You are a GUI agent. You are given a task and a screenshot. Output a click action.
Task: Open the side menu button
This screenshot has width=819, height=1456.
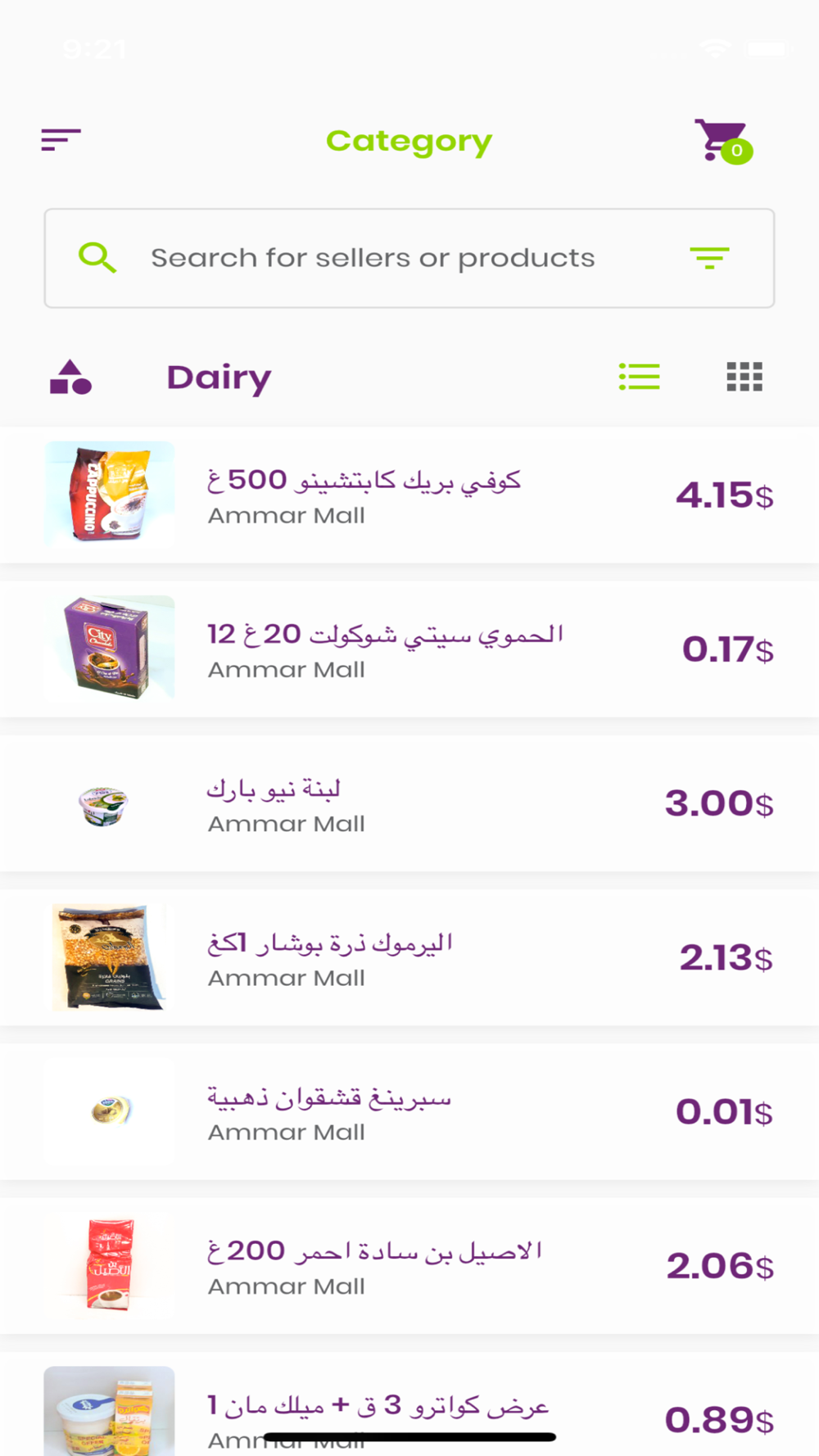[61, 140]
